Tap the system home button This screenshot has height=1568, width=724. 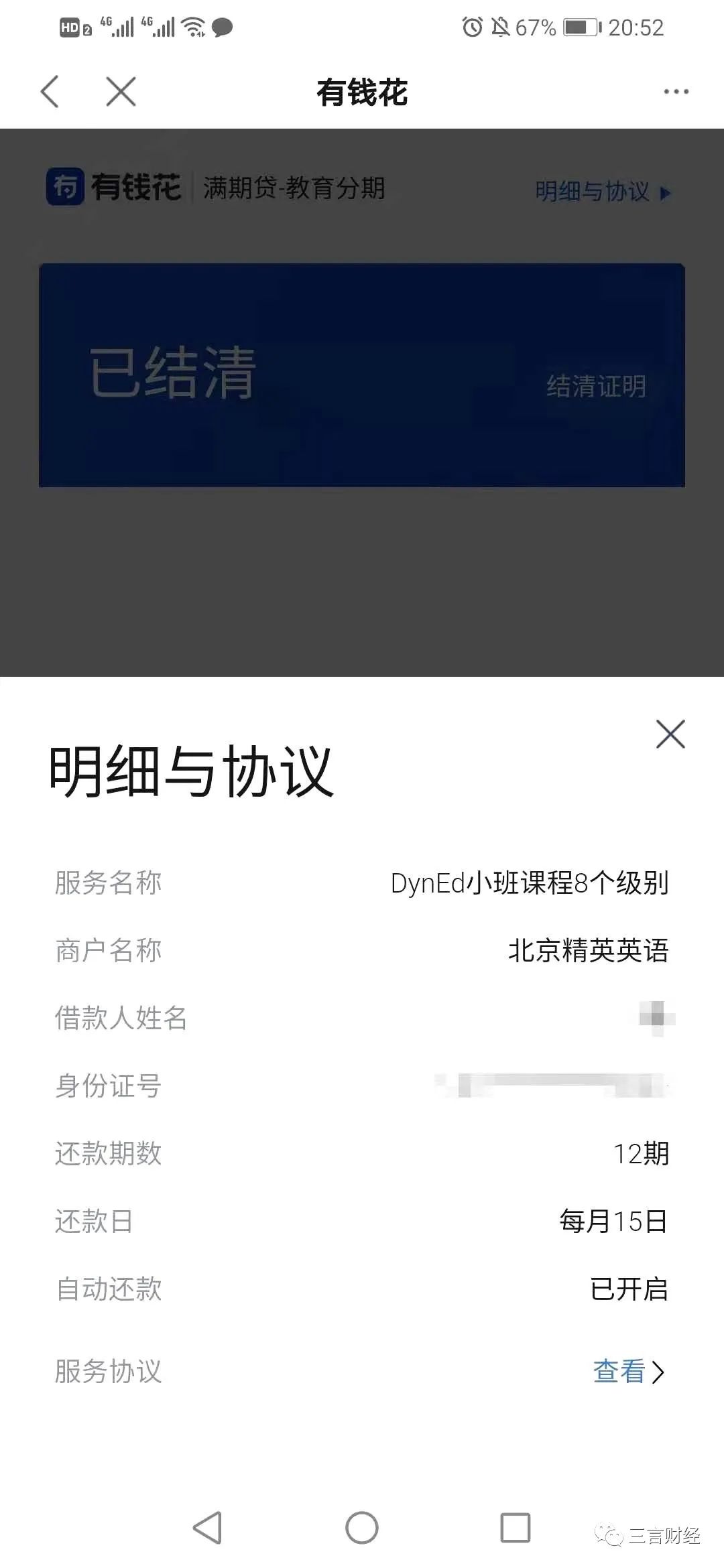362,1528
